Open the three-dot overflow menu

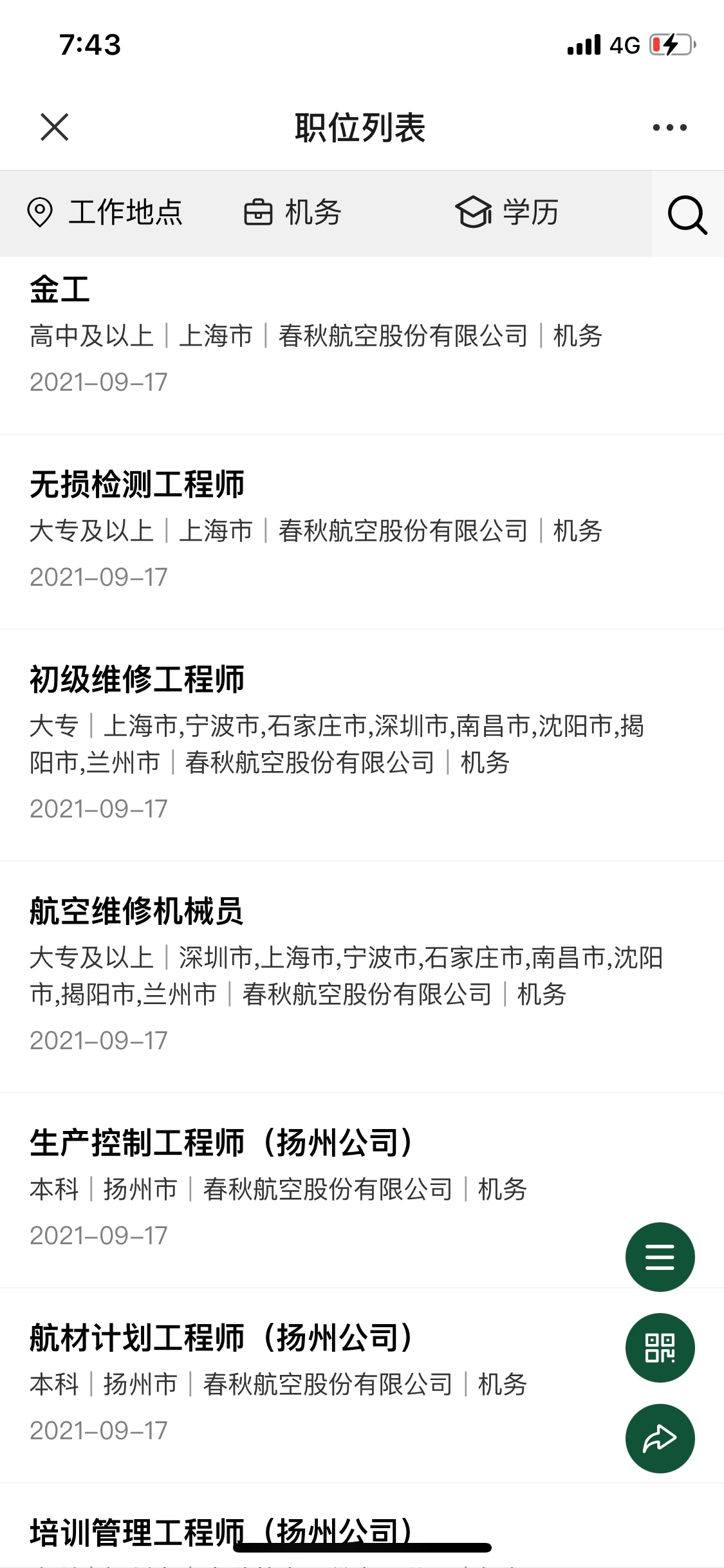[x=669, y=127]
